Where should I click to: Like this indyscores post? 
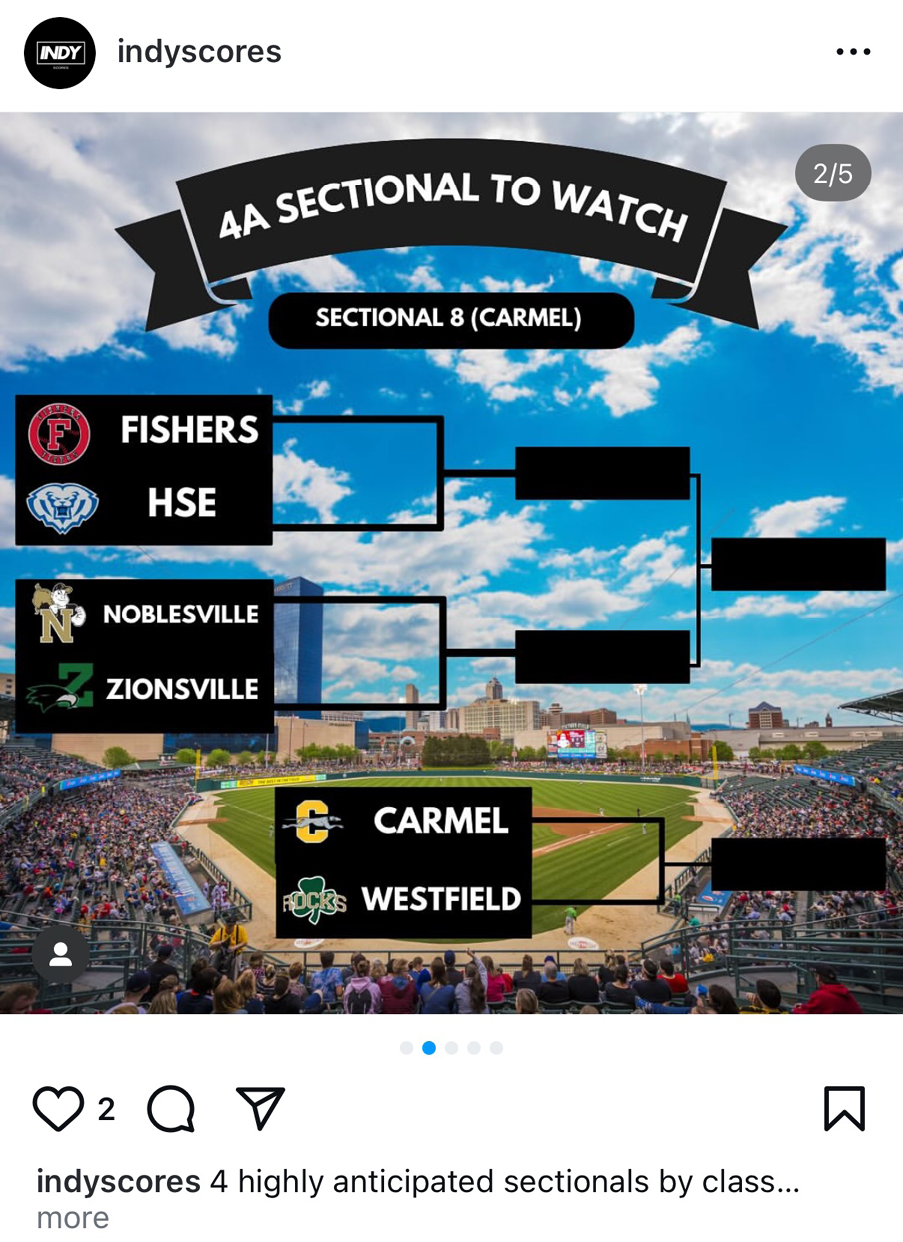[58, 1109]
